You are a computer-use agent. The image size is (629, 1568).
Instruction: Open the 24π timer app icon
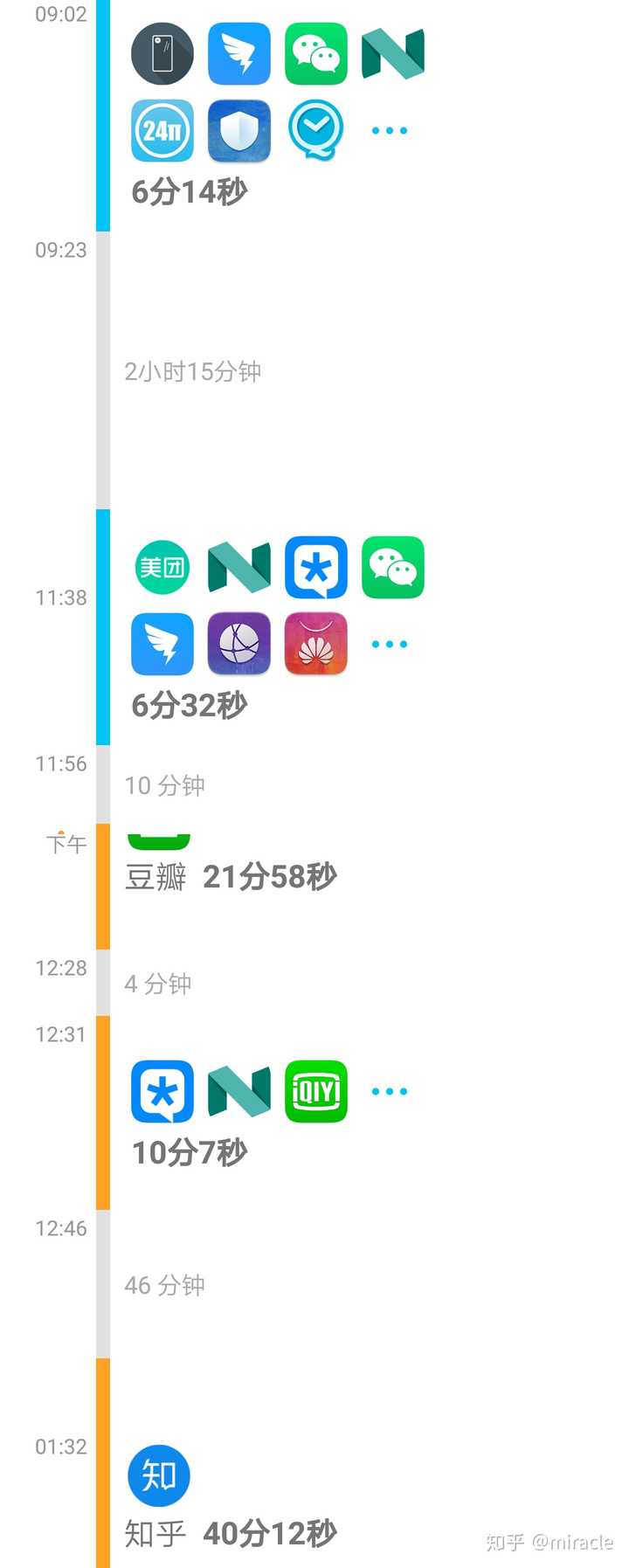(x=162, y=129)
